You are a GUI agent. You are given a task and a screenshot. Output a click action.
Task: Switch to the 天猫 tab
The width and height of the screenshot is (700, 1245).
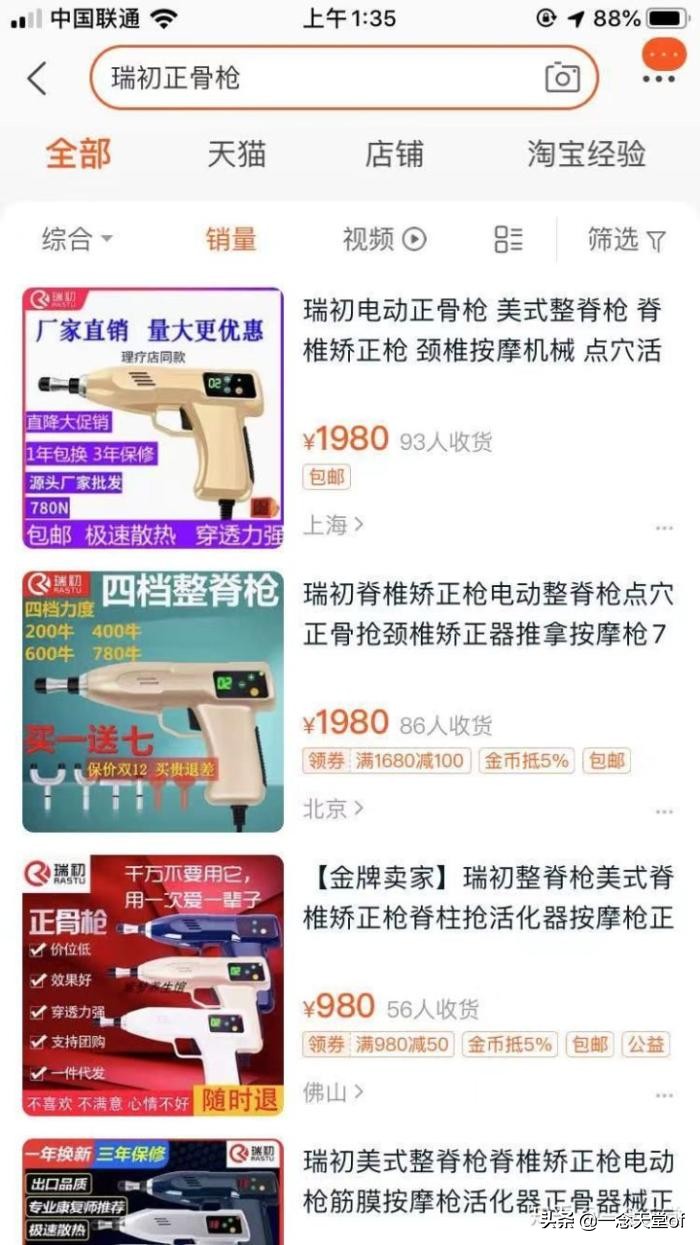tap(237, 154)
